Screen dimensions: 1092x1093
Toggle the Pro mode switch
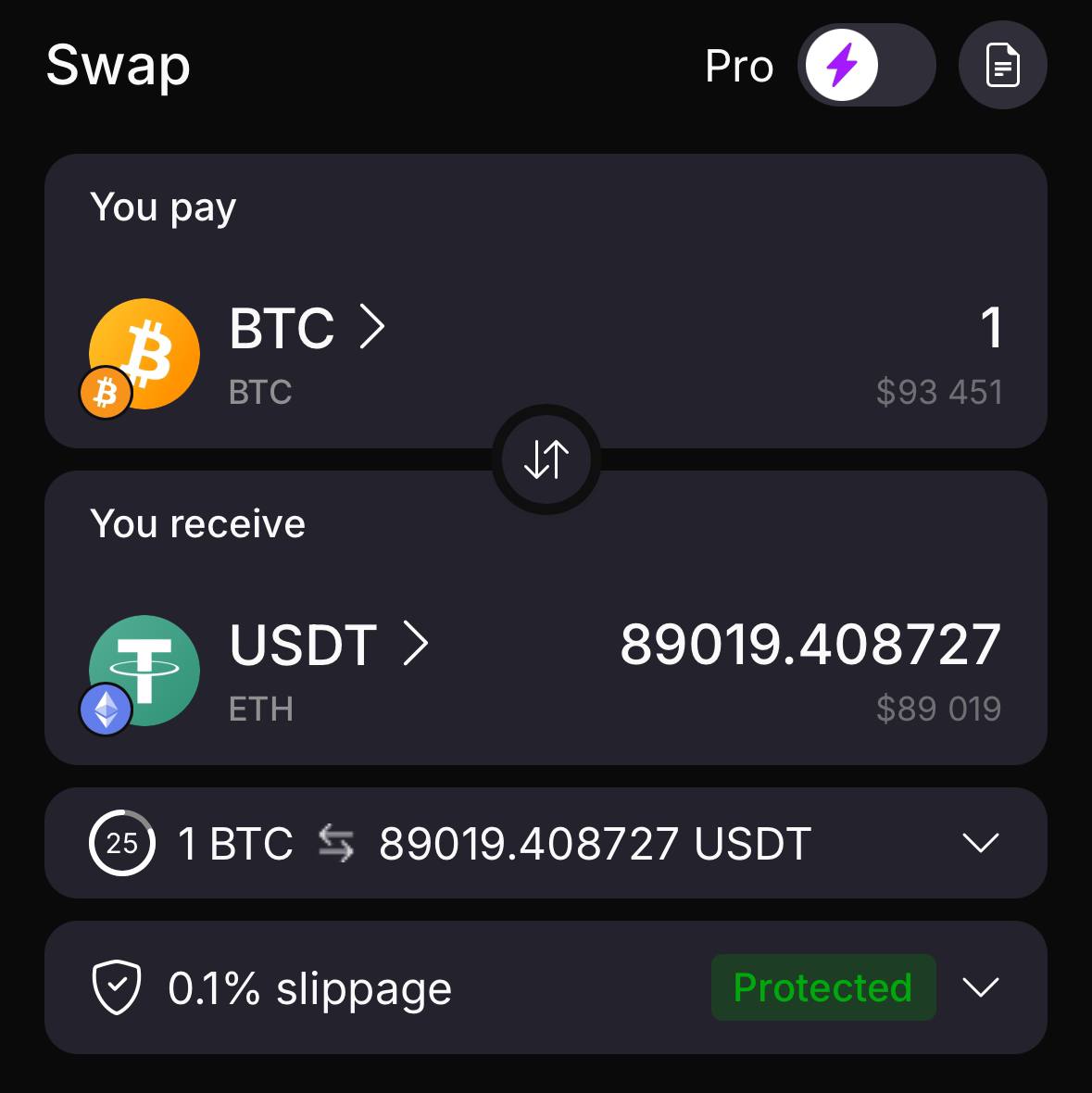pyautogui.click(x=865, y=66)
